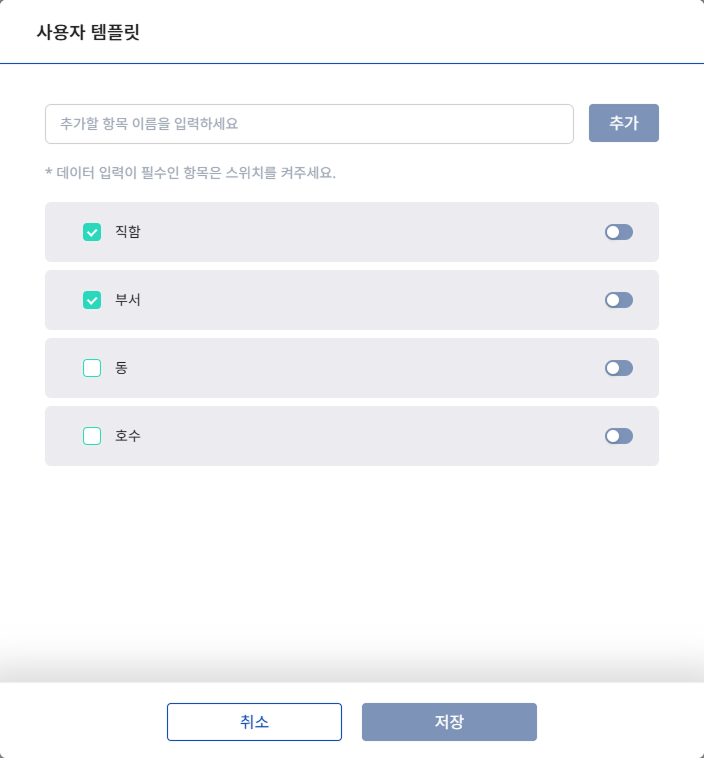The width and height of the screenshot is (704, 758).
Task: Turn on required switch for 직함
Action: (618, 232)
